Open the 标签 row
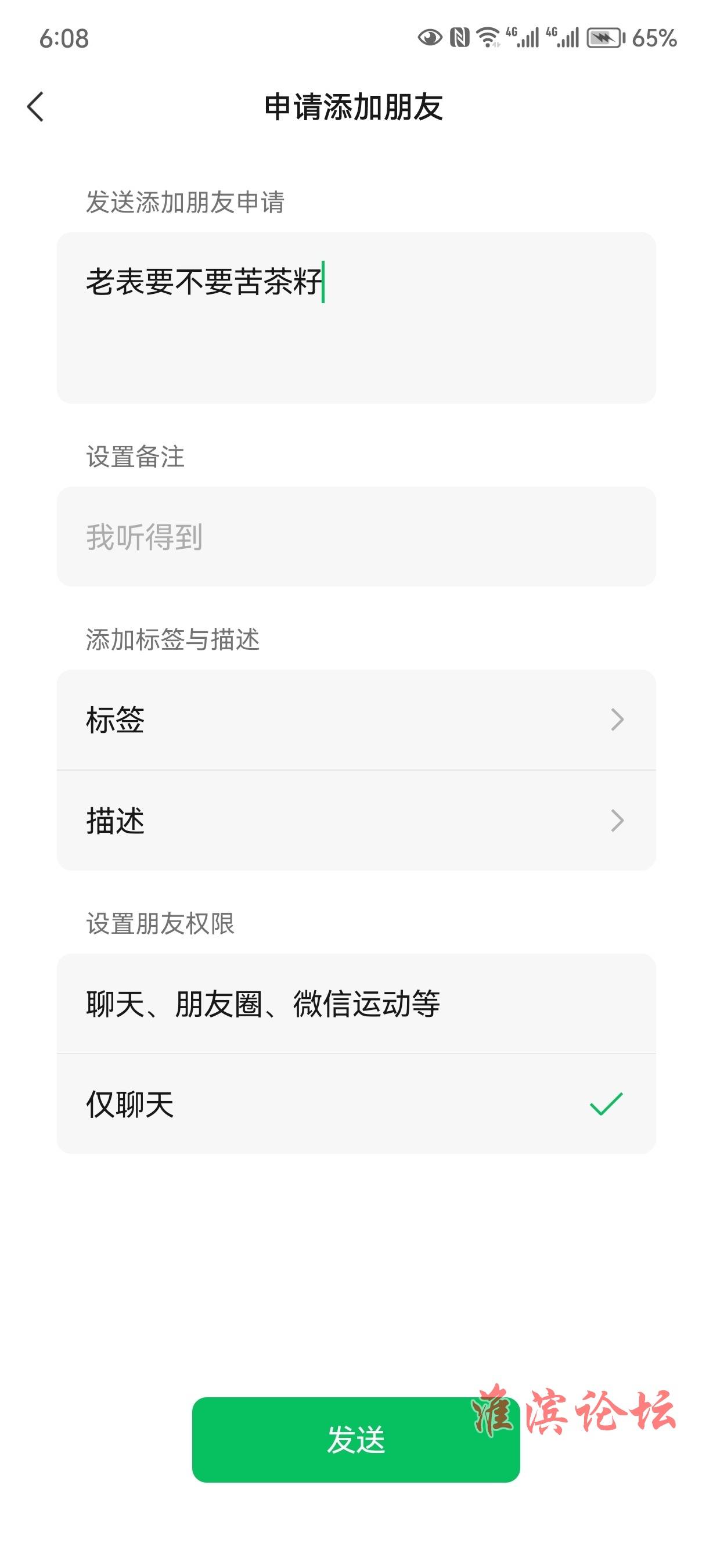 pos(356,720)
